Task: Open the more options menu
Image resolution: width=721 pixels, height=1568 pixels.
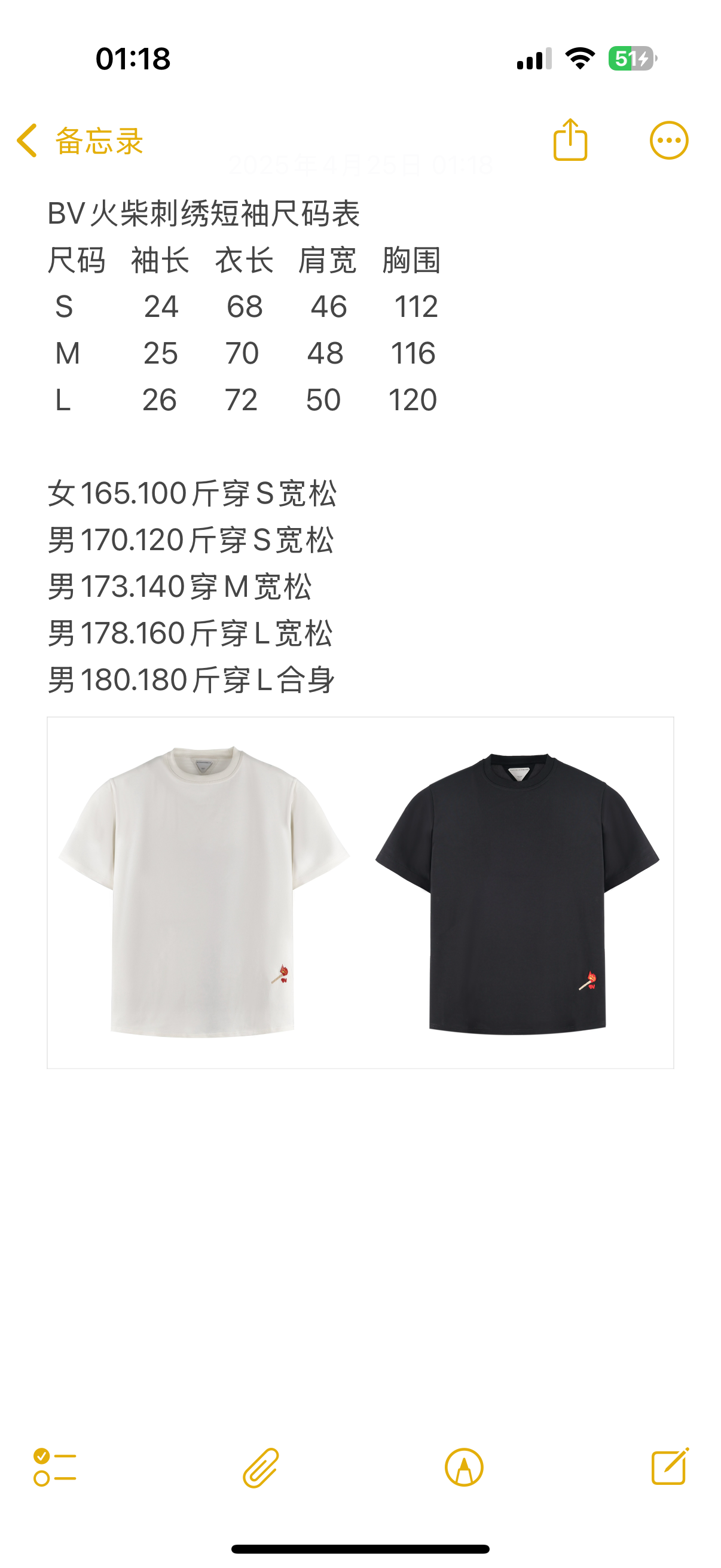Action: (x=668, y=141)
